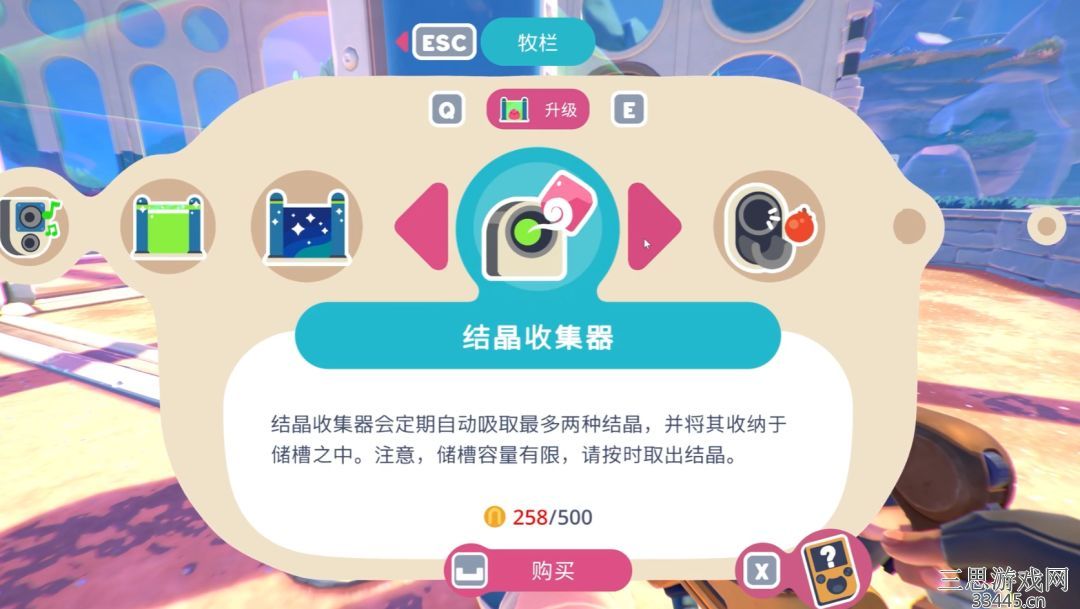
Task: Tap the left pink arrow for the previous upgrade
Action: click(x=422, y=226)
